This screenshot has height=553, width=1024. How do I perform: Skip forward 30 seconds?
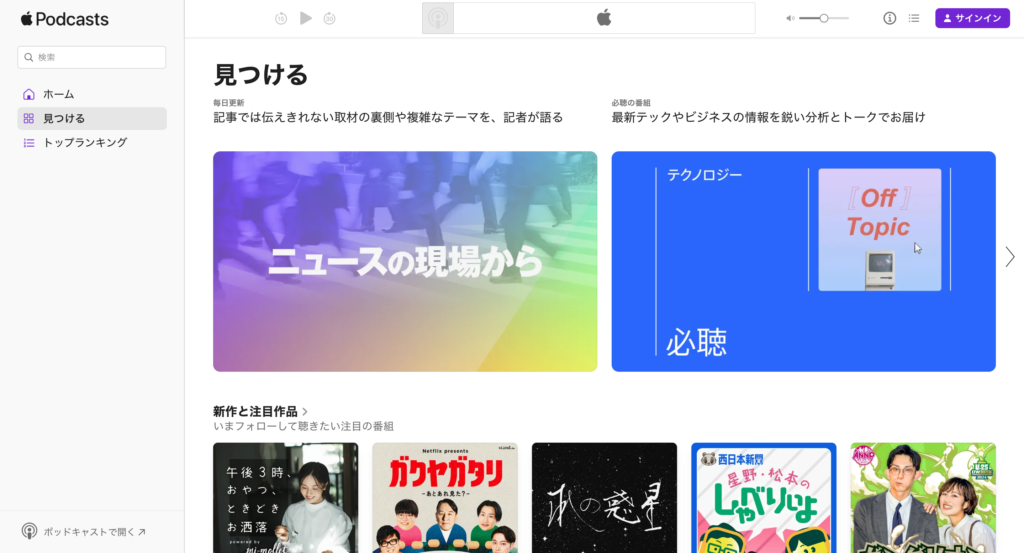tap(330, 18)
